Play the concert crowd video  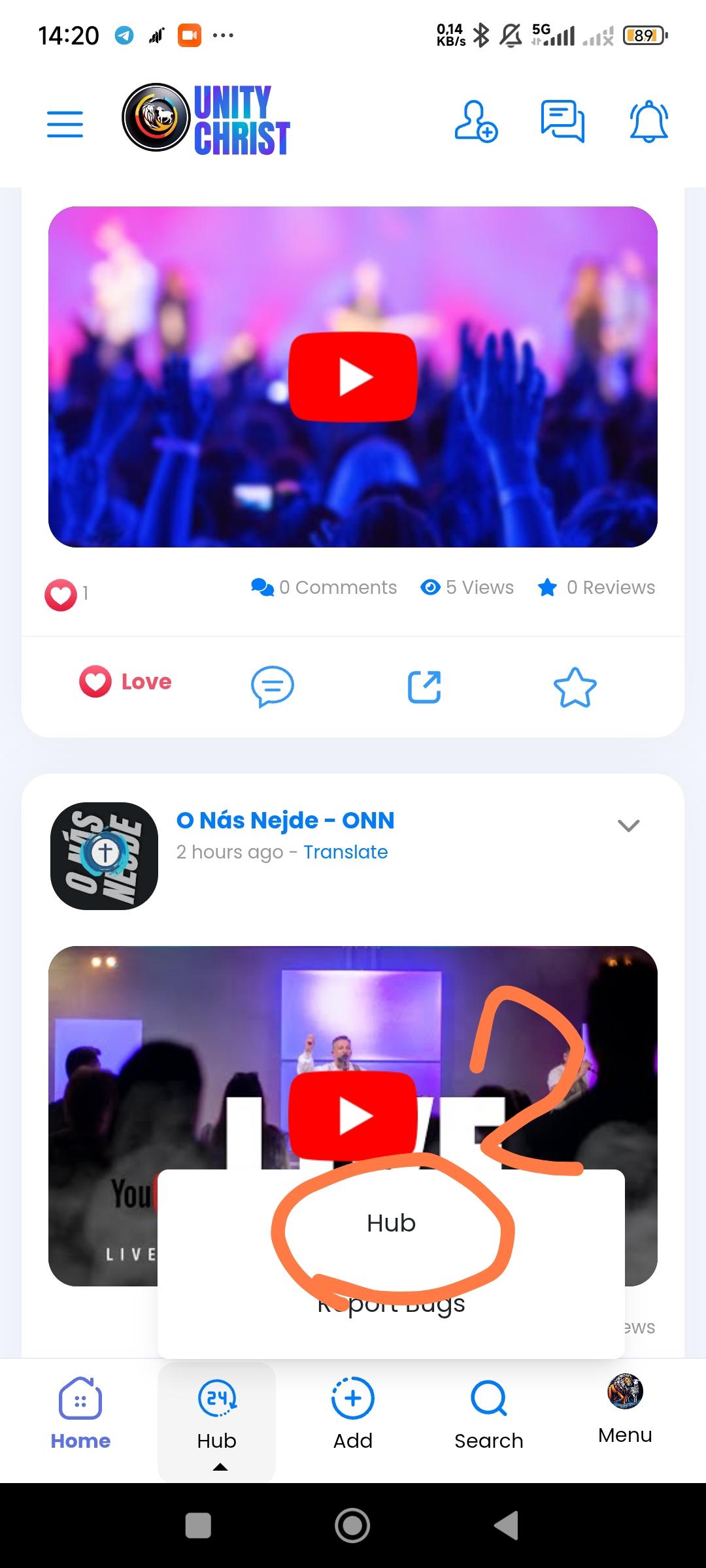coord(353,377)
